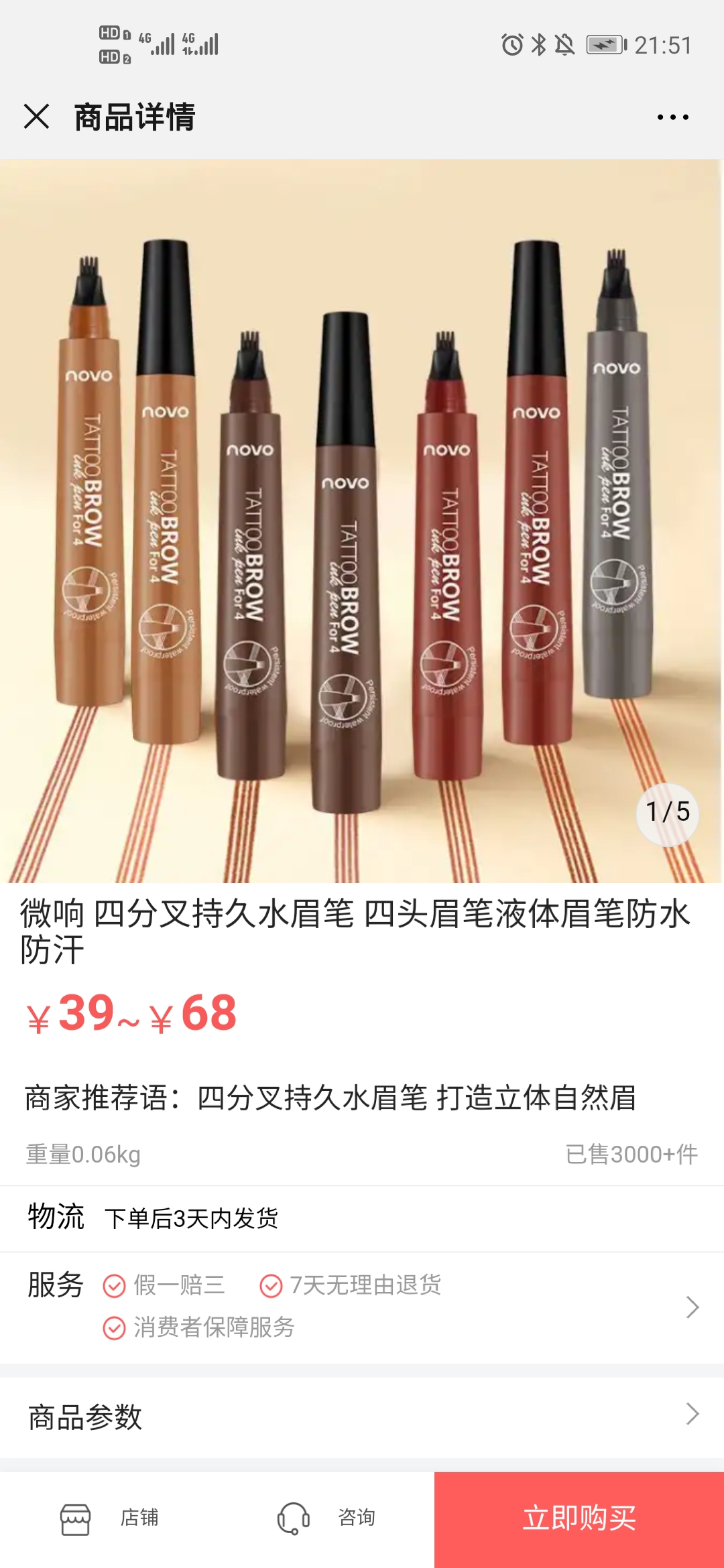Click the 消费者保障服务 checkmark icon
The height and width of the screenshot is (1568, 724).
(x=115, y=1325)
